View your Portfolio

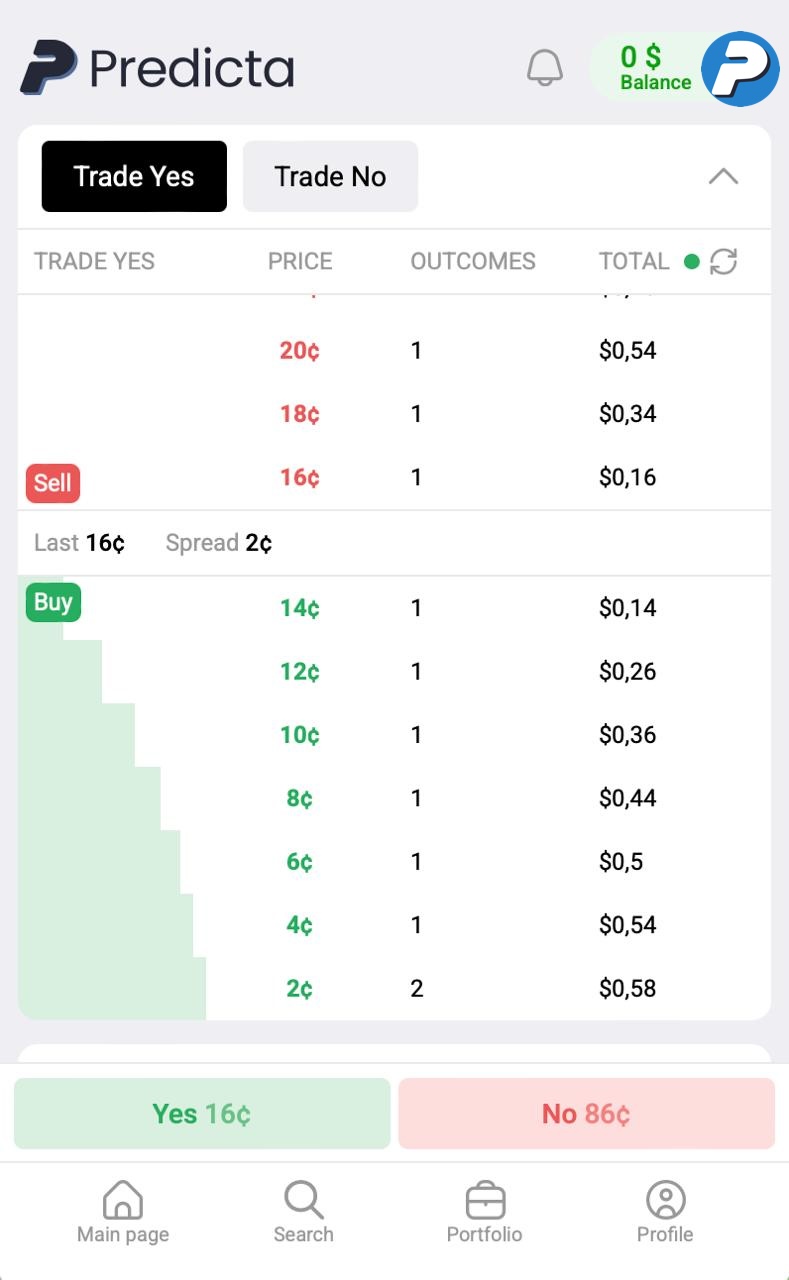point(484,1212)
